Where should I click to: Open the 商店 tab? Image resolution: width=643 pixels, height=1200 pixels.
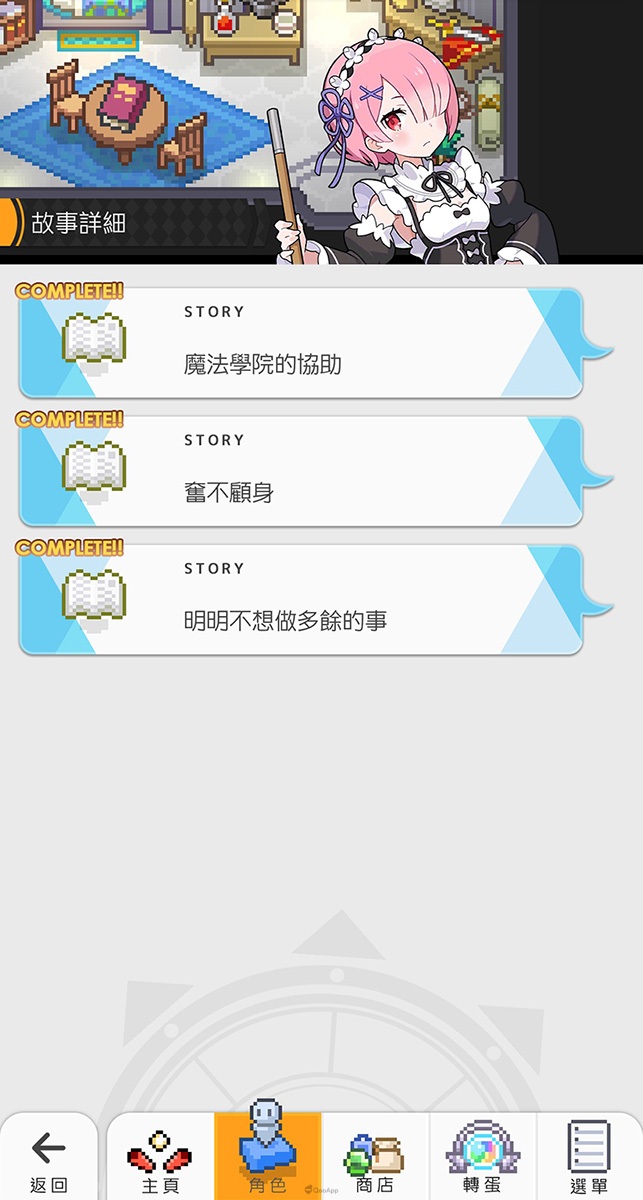375,1158
